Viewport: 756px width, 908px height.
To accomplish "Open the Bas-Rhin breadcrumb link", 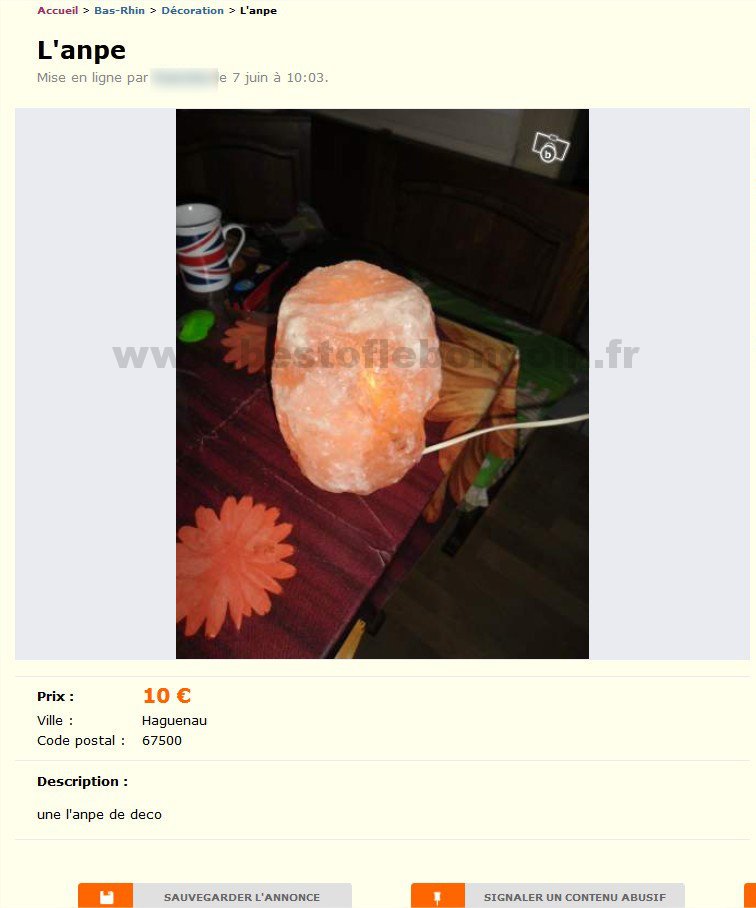I will click(x=119, y=10).
